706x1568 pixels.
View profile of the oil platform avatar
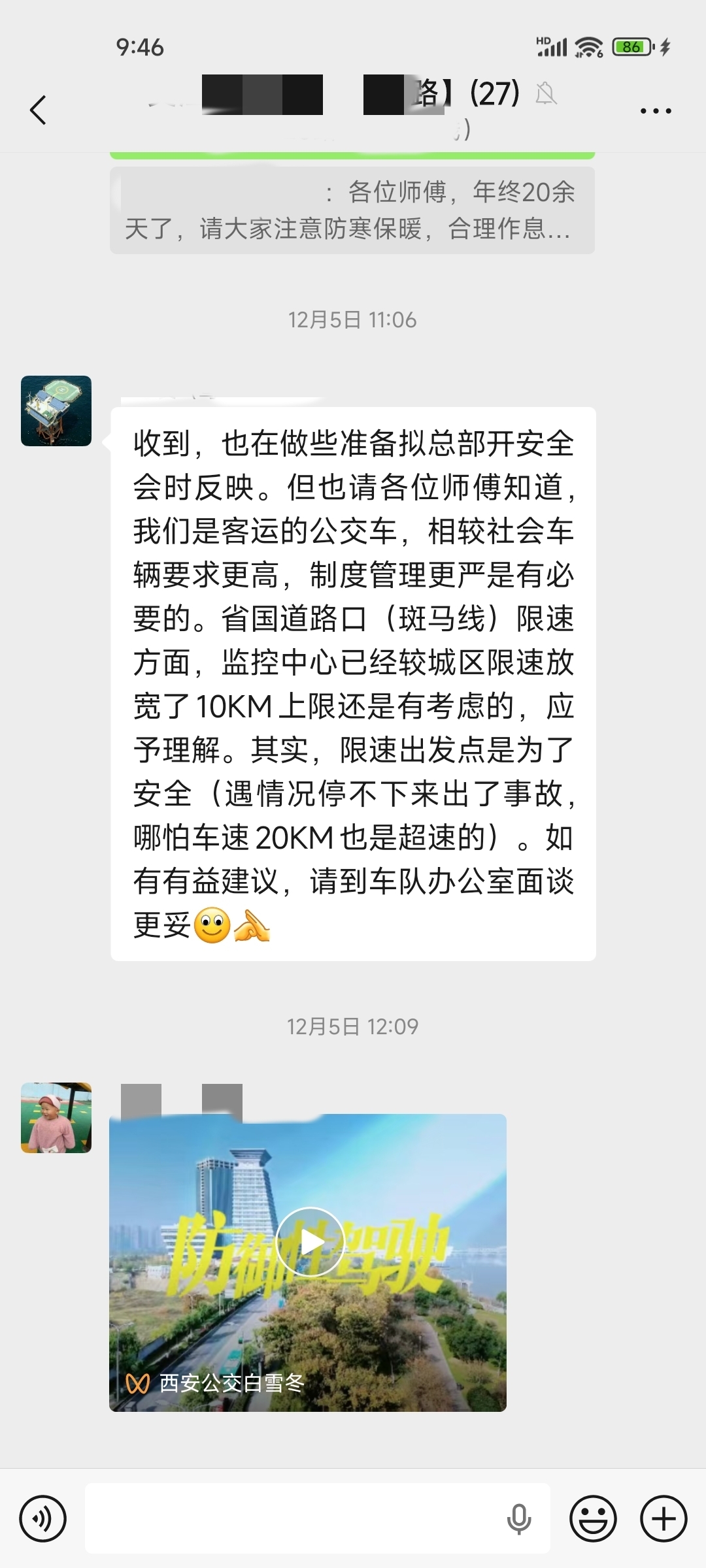(x=56, y=411)
